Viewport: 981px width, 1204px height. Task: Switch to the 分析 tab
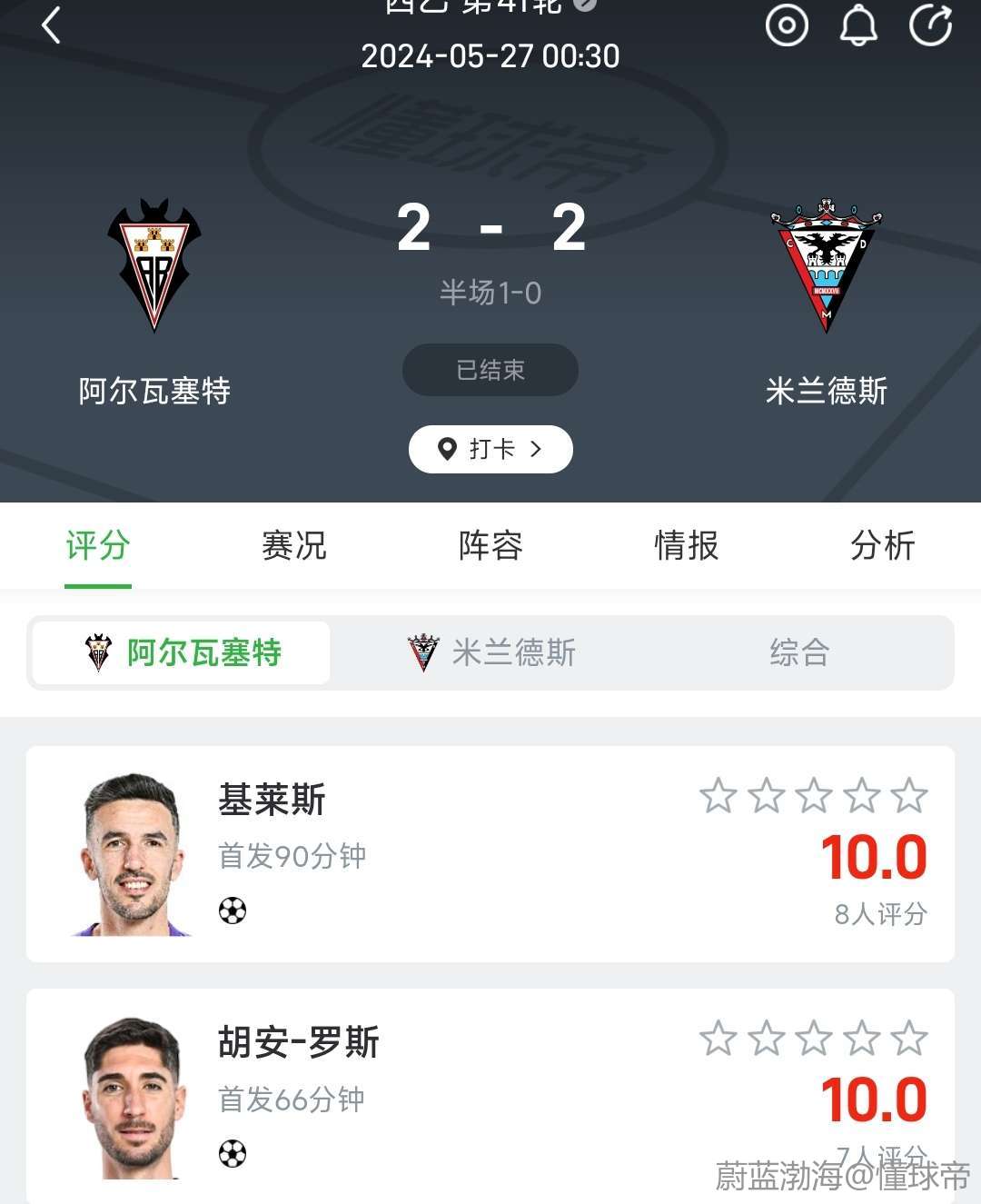click(882, 546)
